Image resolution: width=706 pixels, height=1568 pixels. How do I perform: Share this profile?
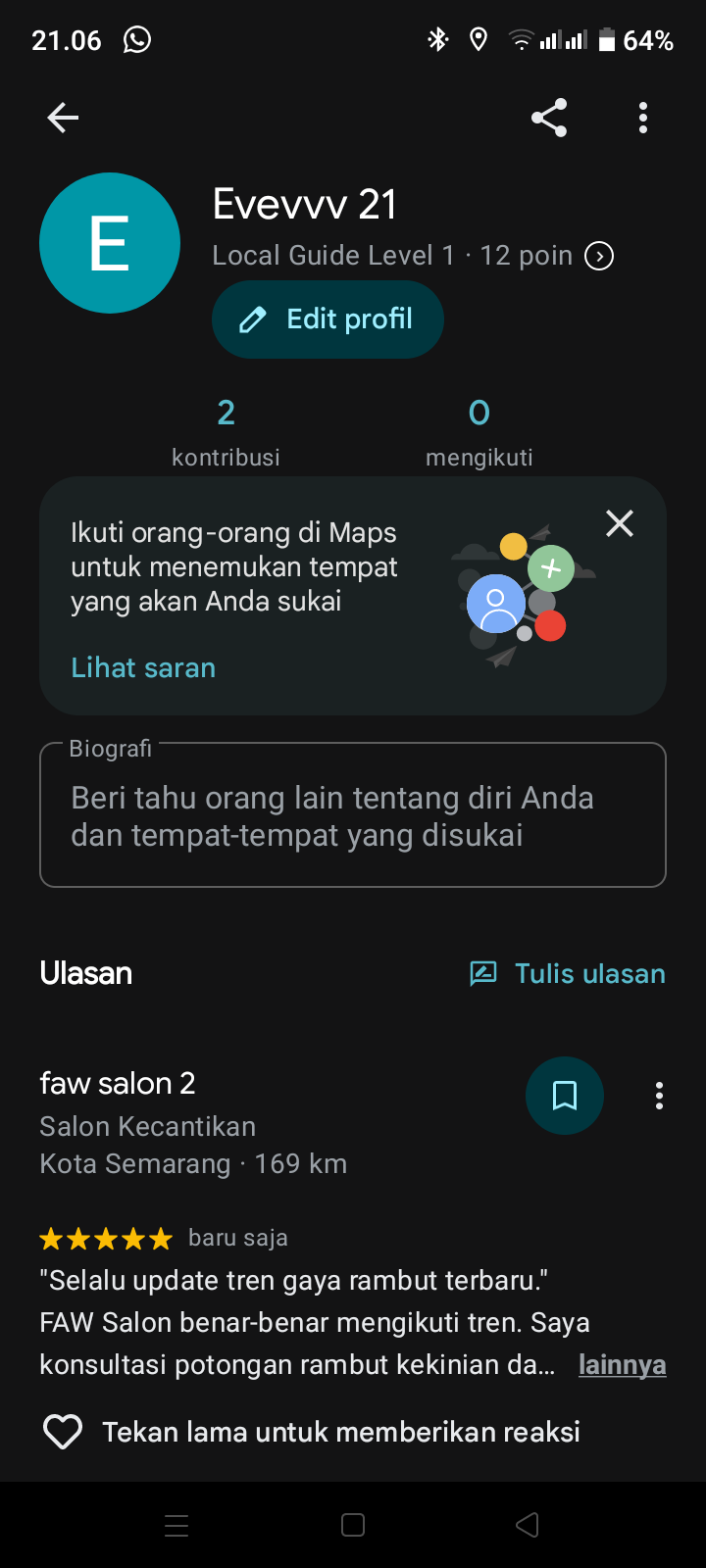coord(549,118)
